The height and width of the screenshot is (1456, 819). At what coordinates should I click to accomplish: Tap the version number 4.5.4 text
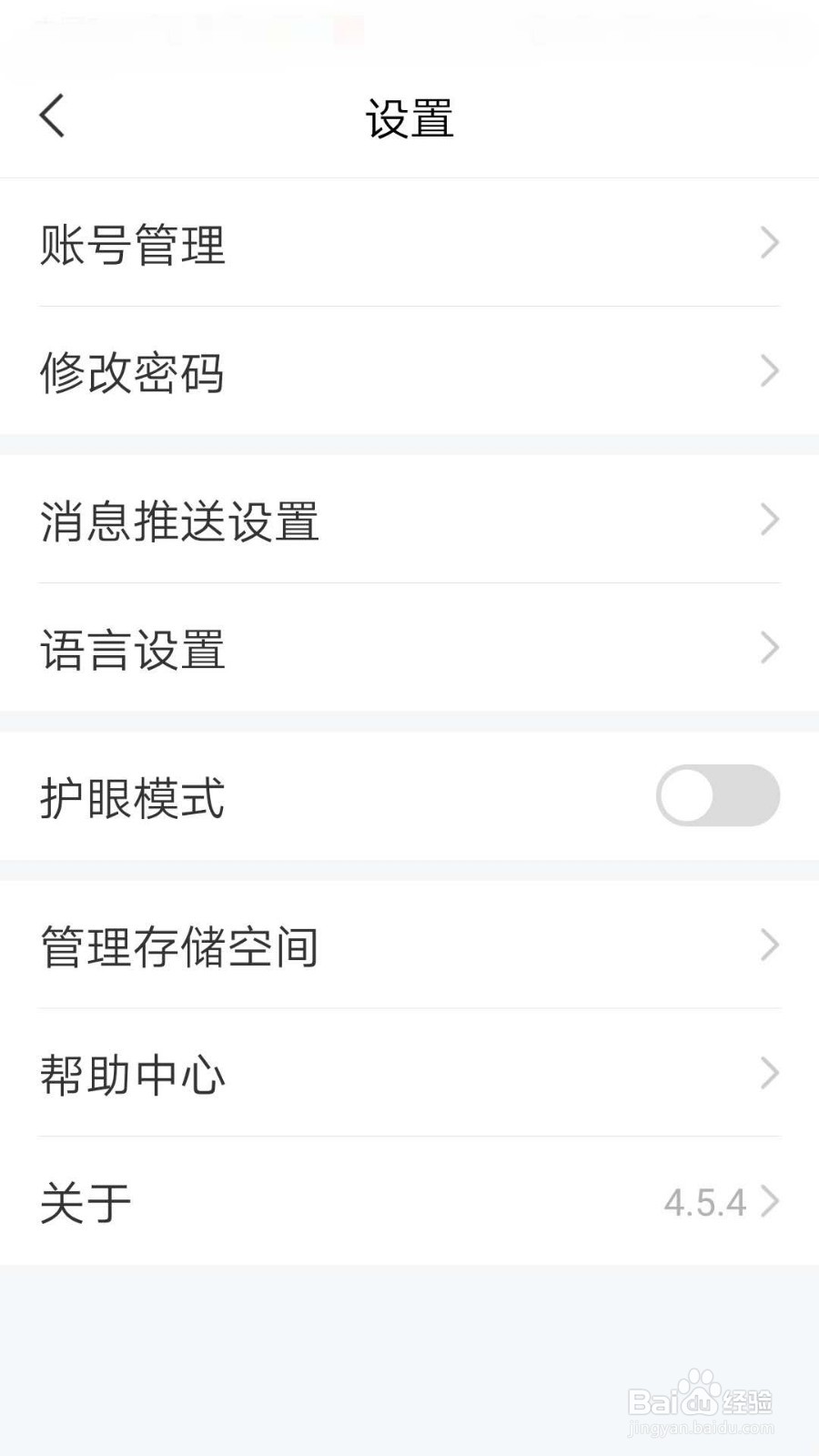click(x=705, y=1202)
